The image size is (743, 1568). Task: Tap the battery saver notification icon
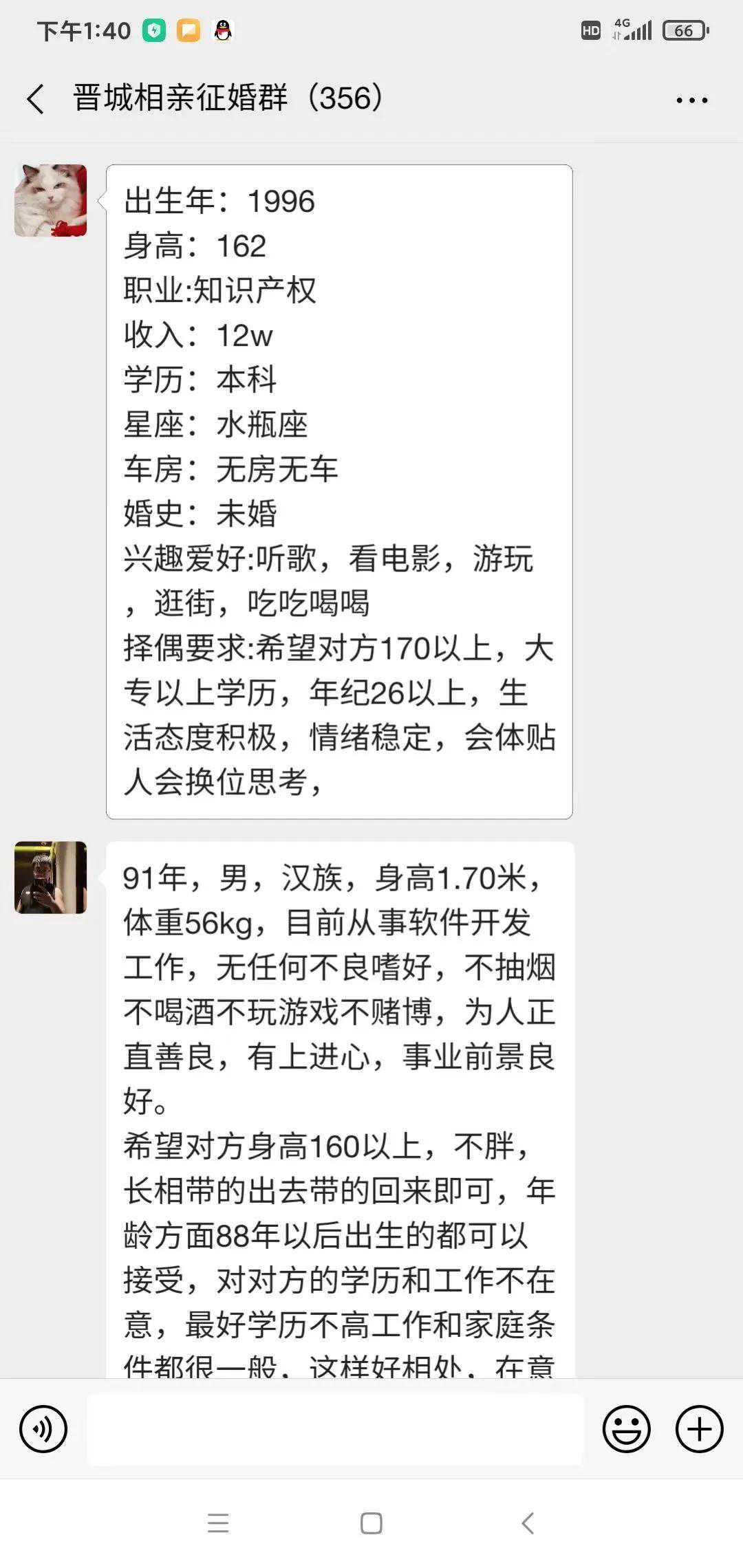tap(155, 30)
